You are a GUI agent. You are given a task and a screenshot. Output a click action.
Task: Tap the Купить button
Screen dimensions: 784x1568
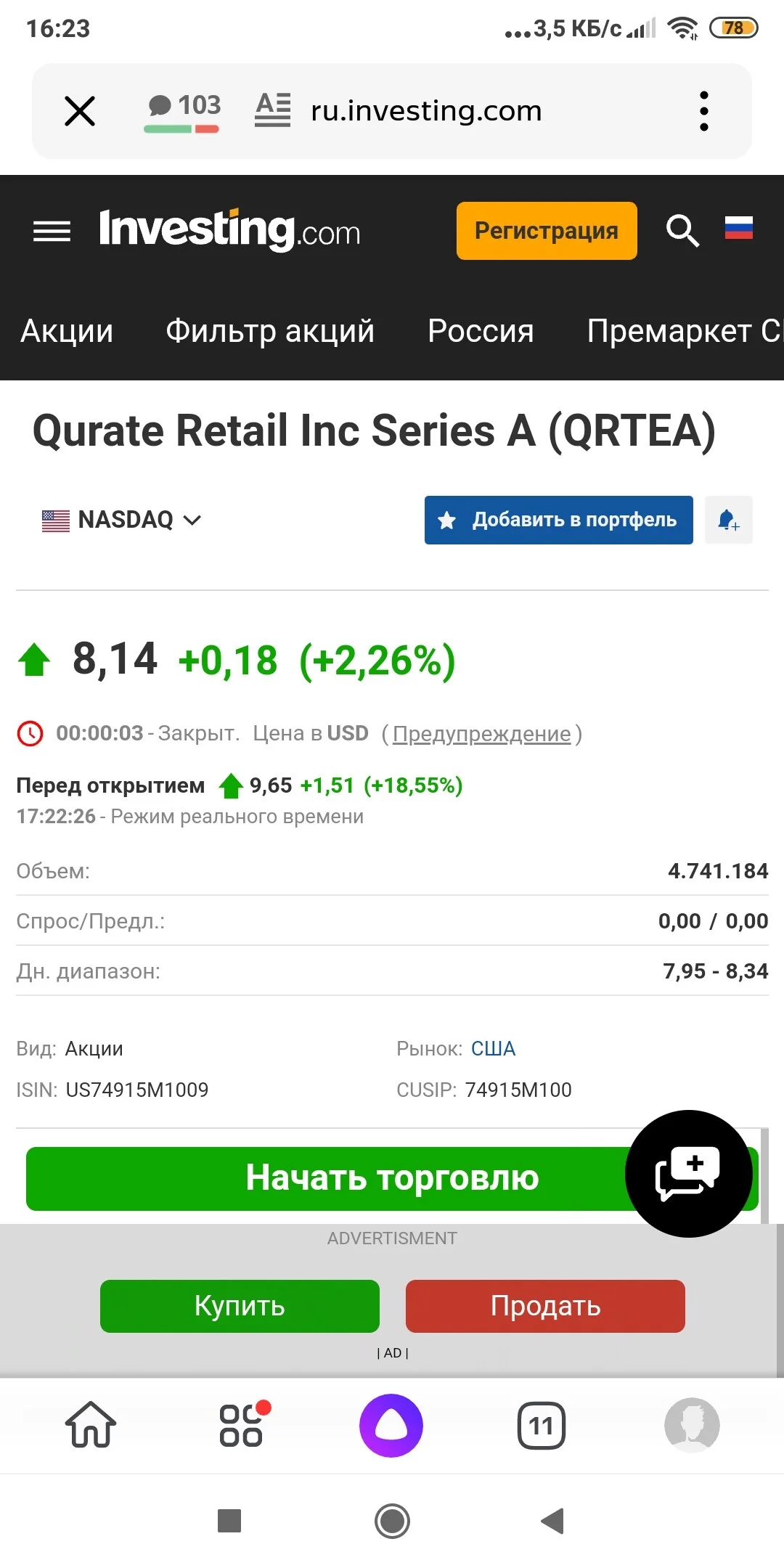pos(240,1306)
